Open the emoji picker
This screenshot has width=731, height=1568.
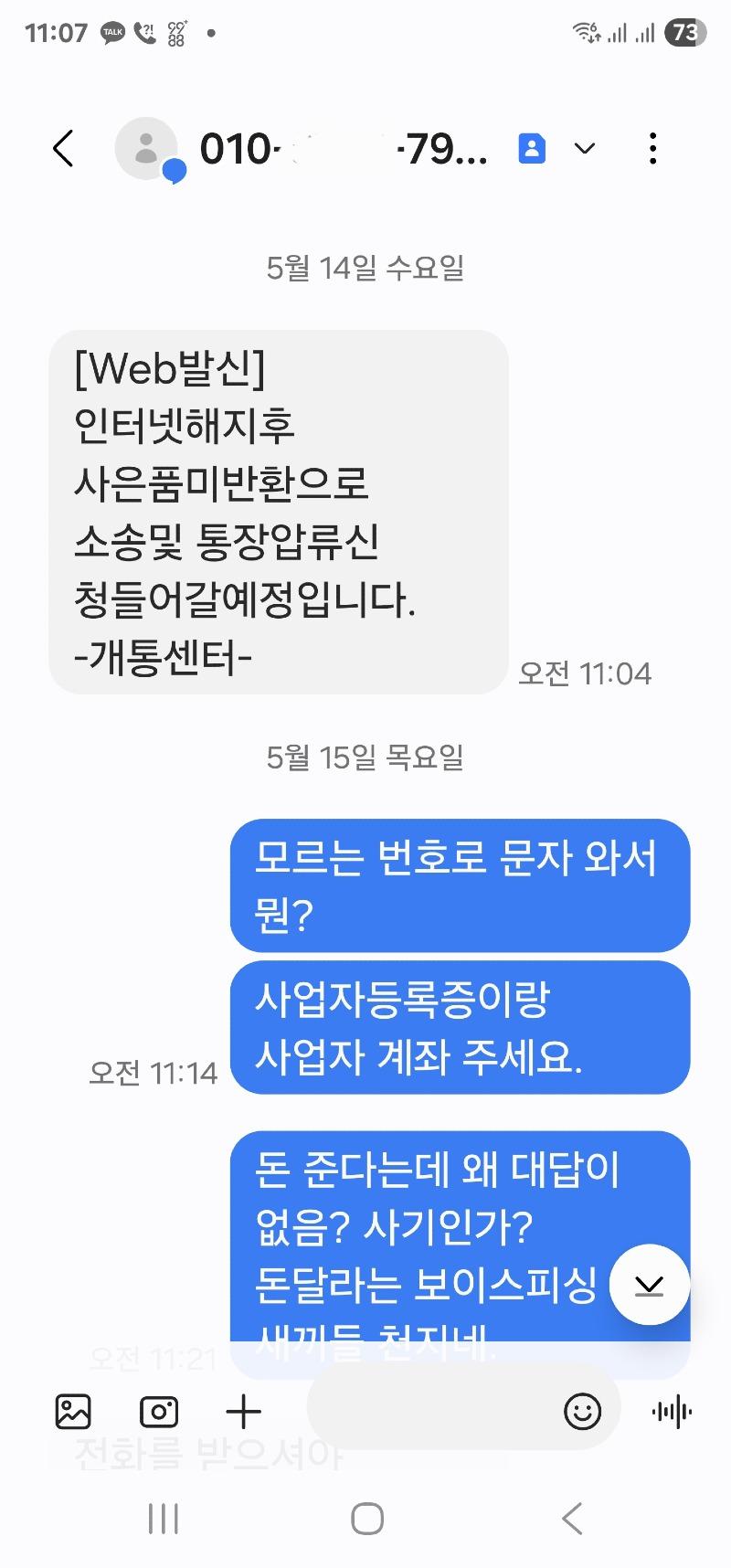tap(582, 1412)
